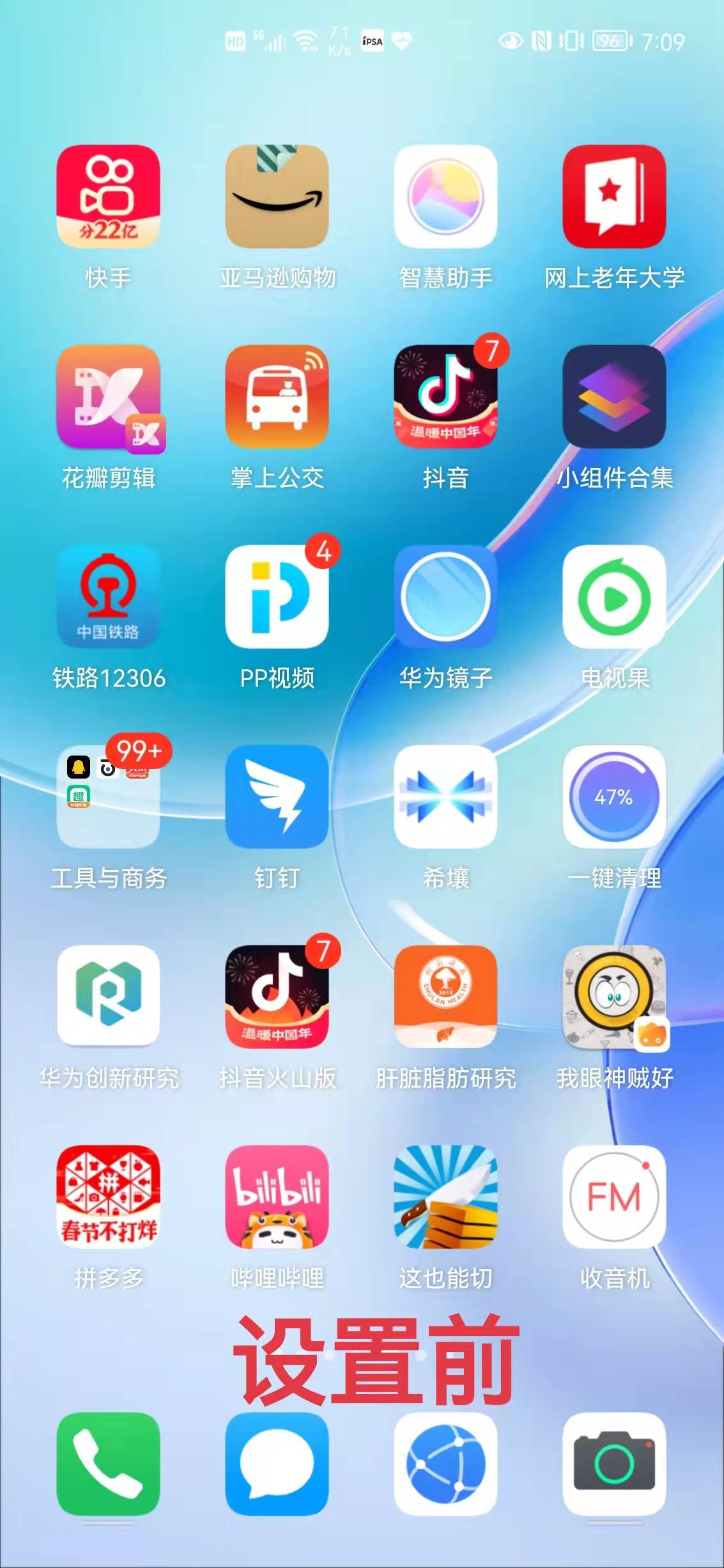Launch 花瓣剪辑 video editor
724x1568 pixels.
point(108,396)
